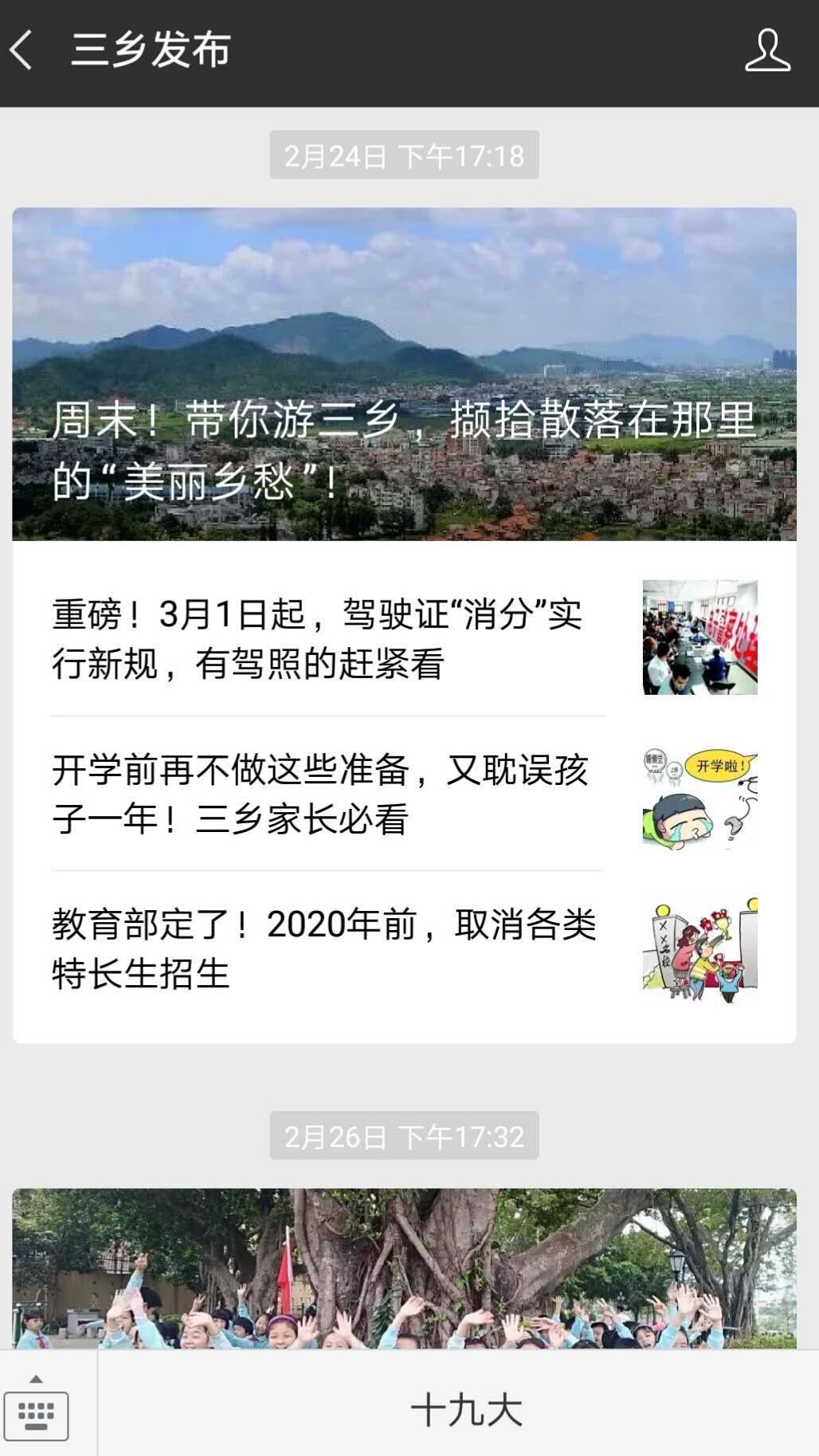Open the account profile icon
Viewport: 819px width, 1456px height.
coord(766,50)
